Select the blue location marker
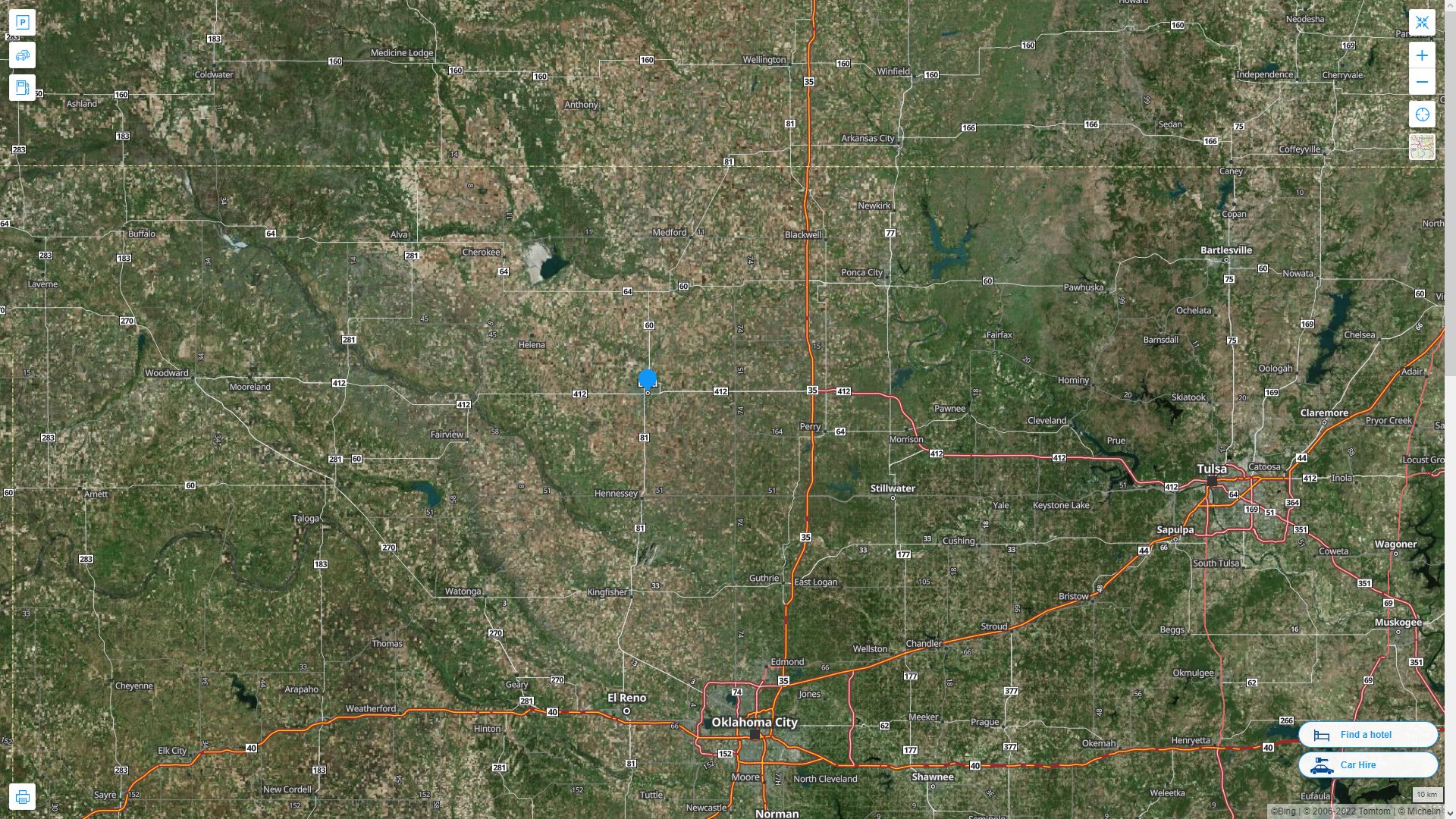The height and width of the screenshot is (819, 1456). pyautogui.click(x=648, y=378)
